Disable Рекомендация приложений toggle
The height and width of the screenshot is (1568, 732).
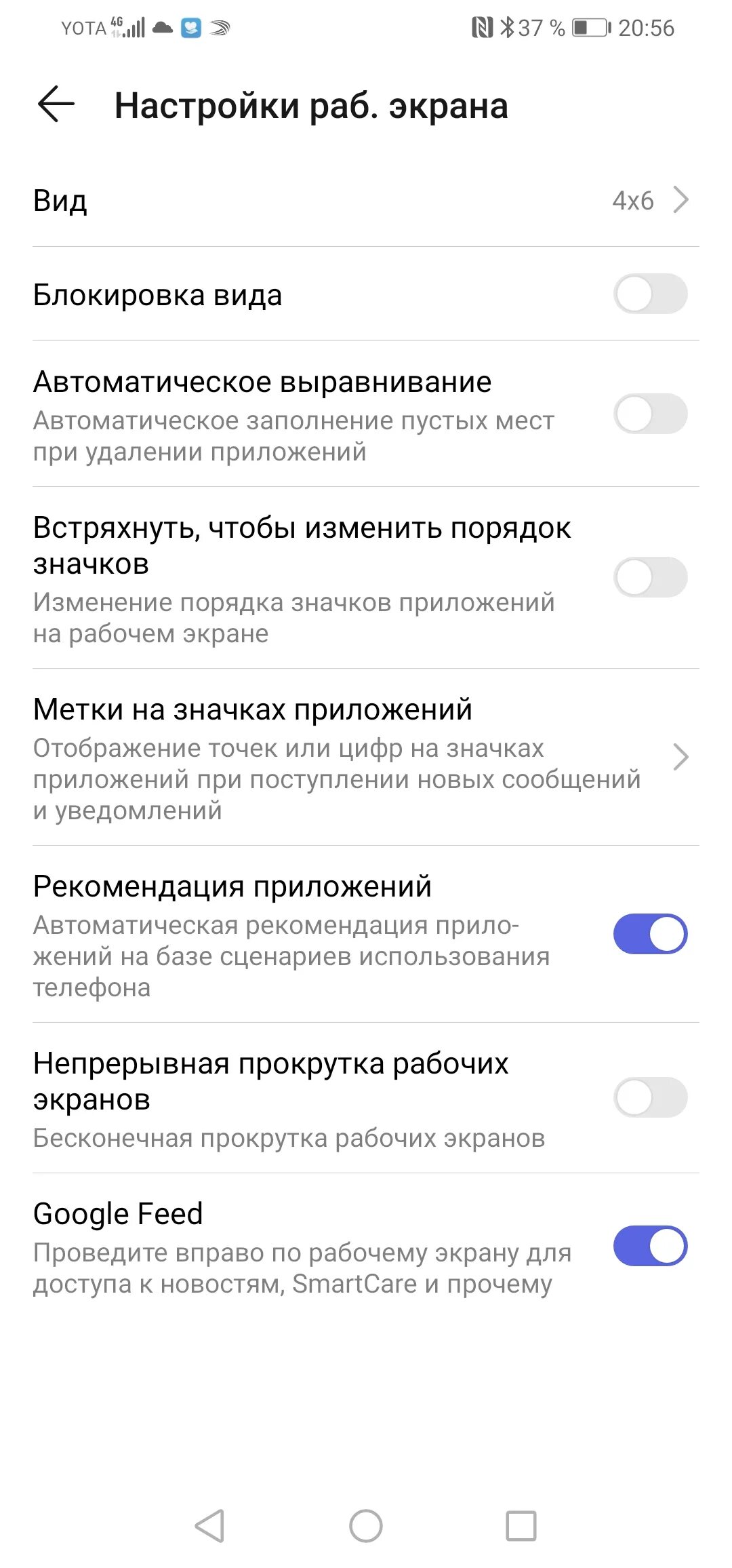650,934
